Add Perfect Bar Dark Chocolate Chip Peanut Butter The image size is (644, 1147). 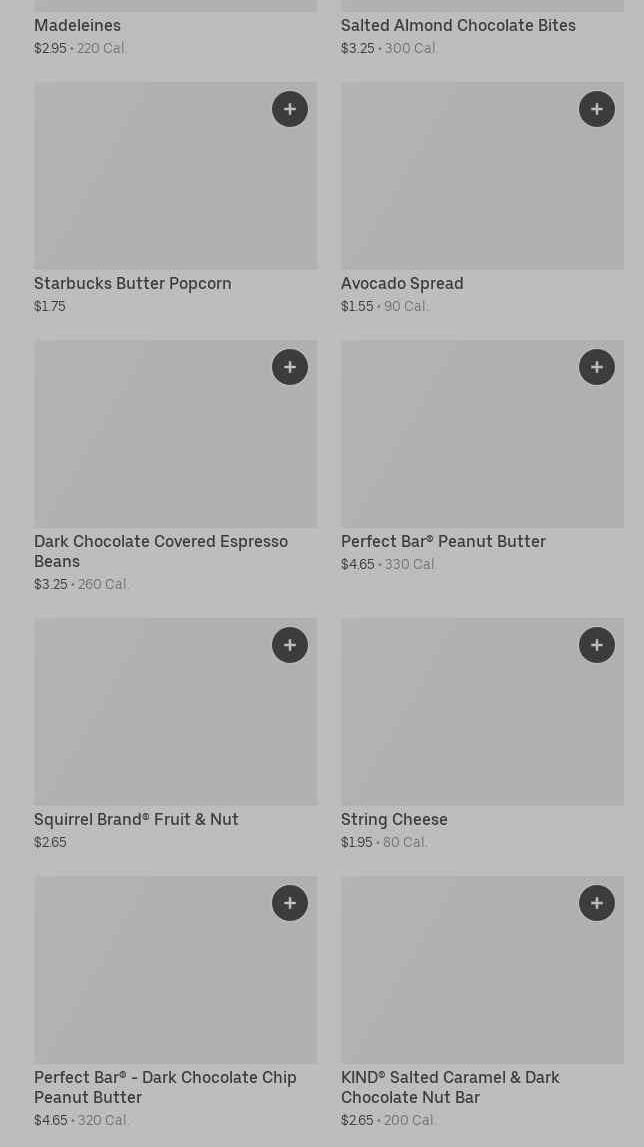click(290, 903)
